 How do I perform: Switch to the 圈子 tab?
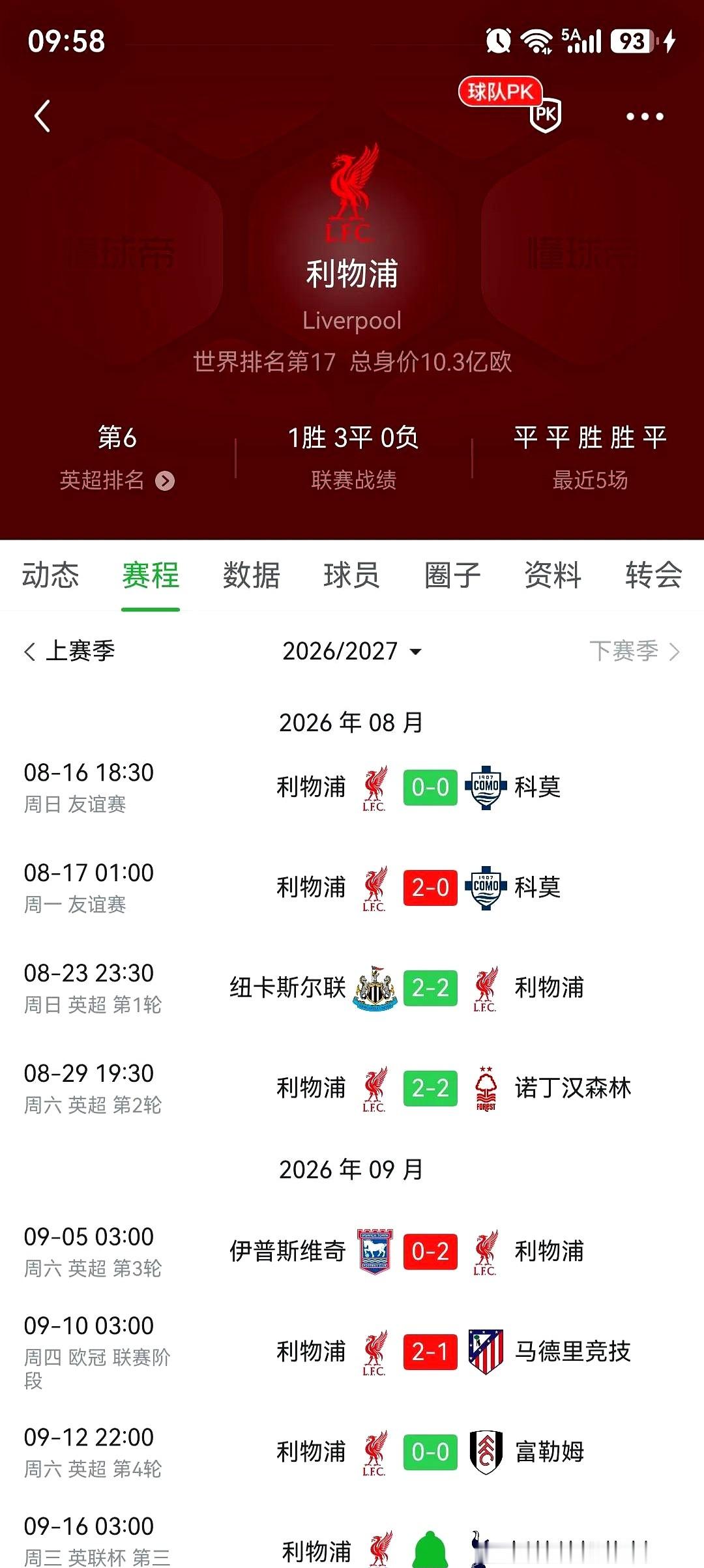pyautogui.click(x=452, y=575)
